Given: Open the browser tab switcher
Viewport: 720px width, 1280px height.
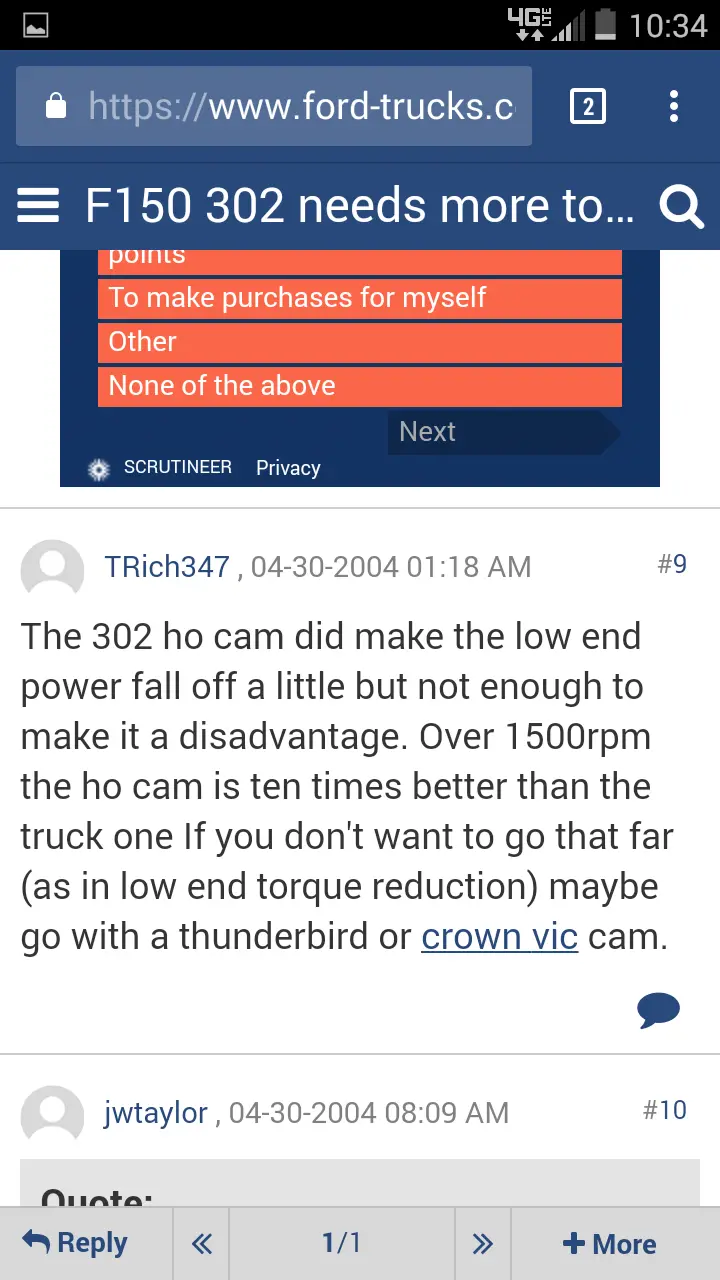Looking at the screenshot, I should point(588,106).
